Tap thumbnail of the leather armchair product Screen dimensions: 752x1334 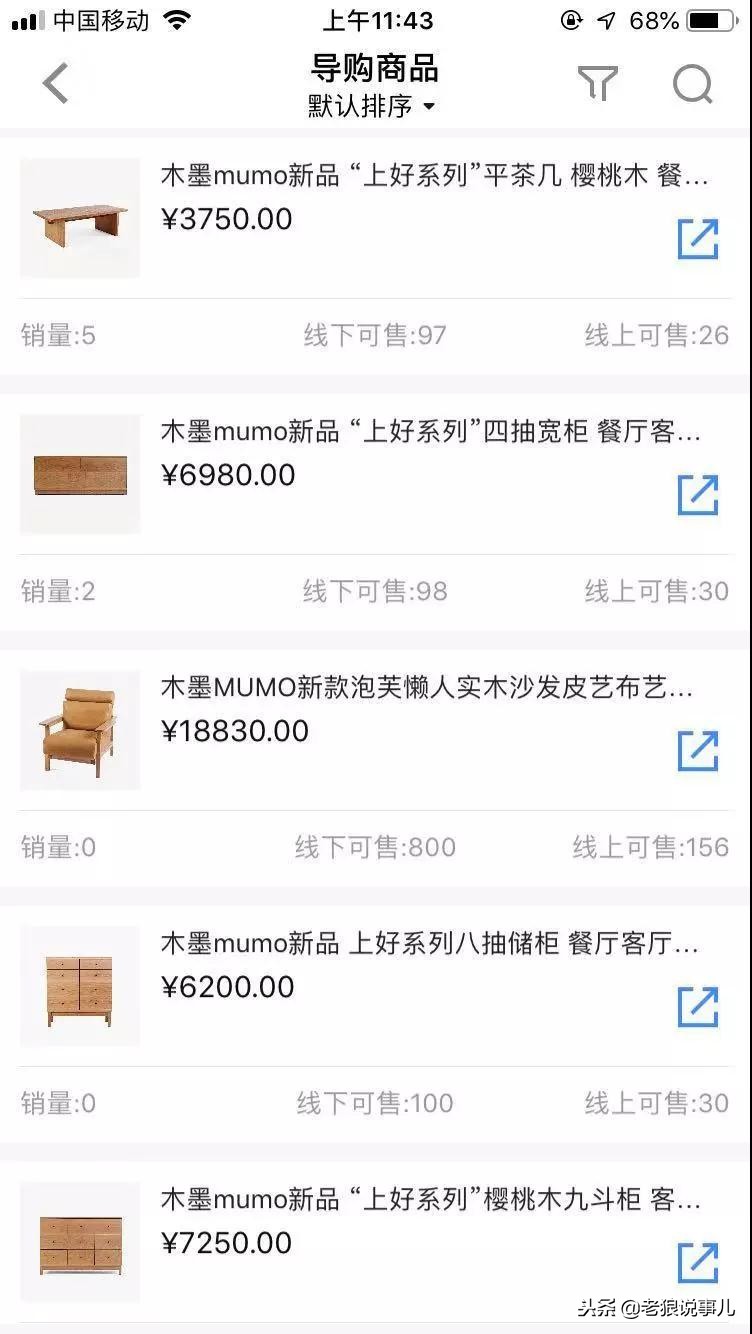click(x=80, y=730)
